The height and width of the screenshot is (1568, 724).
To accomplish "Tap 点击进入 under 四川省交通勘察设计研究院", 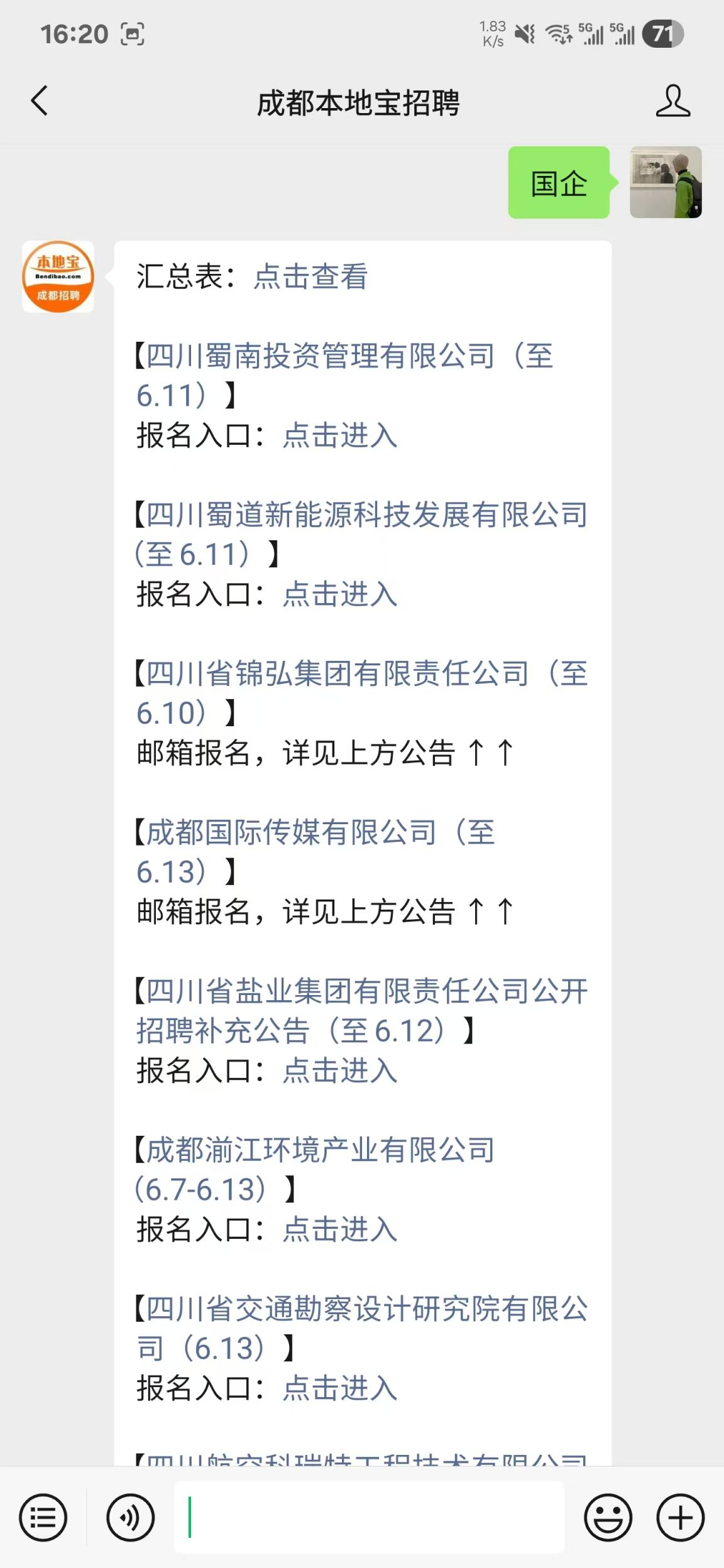I will pyautogui.click(x=340, y=1388).
